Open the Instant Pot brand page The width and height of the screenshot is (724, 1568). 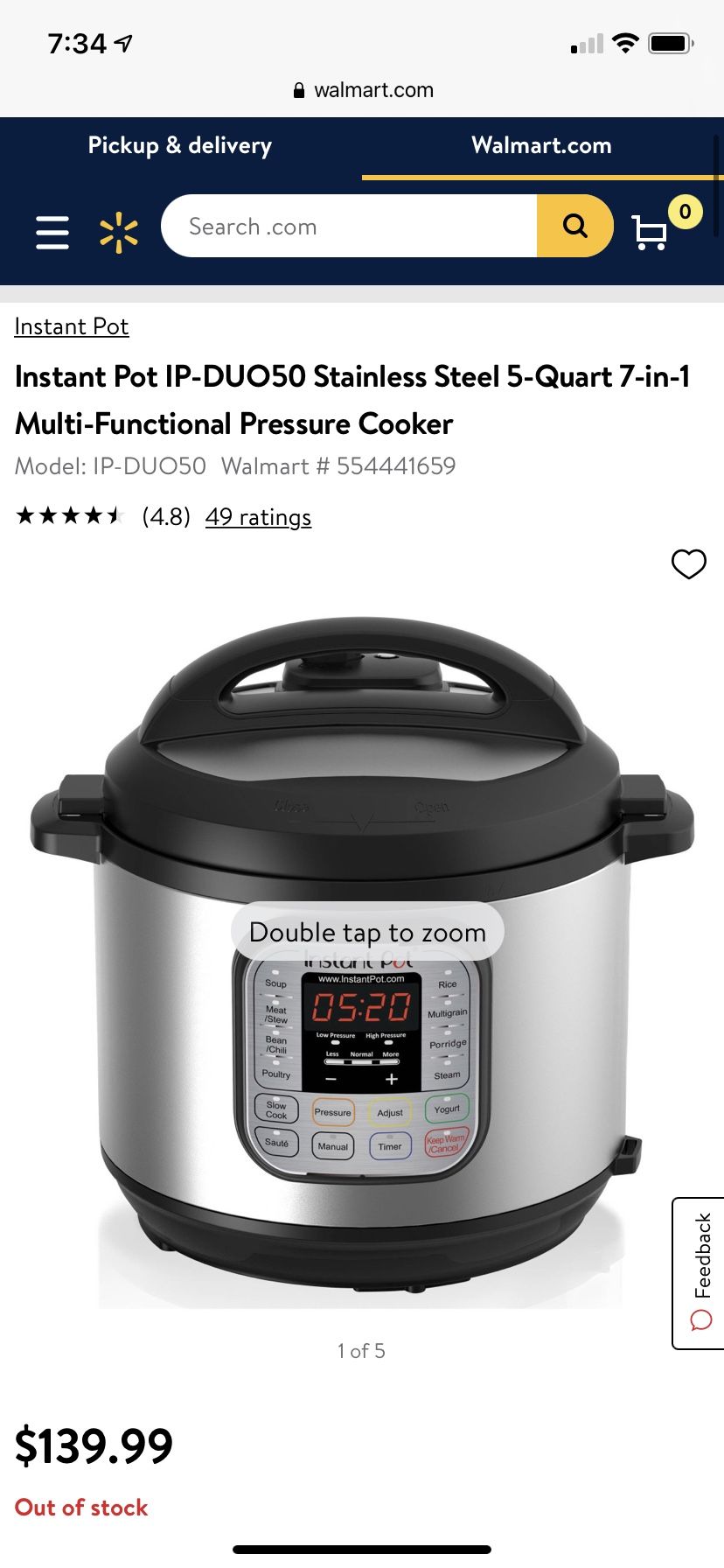[72, 326]
